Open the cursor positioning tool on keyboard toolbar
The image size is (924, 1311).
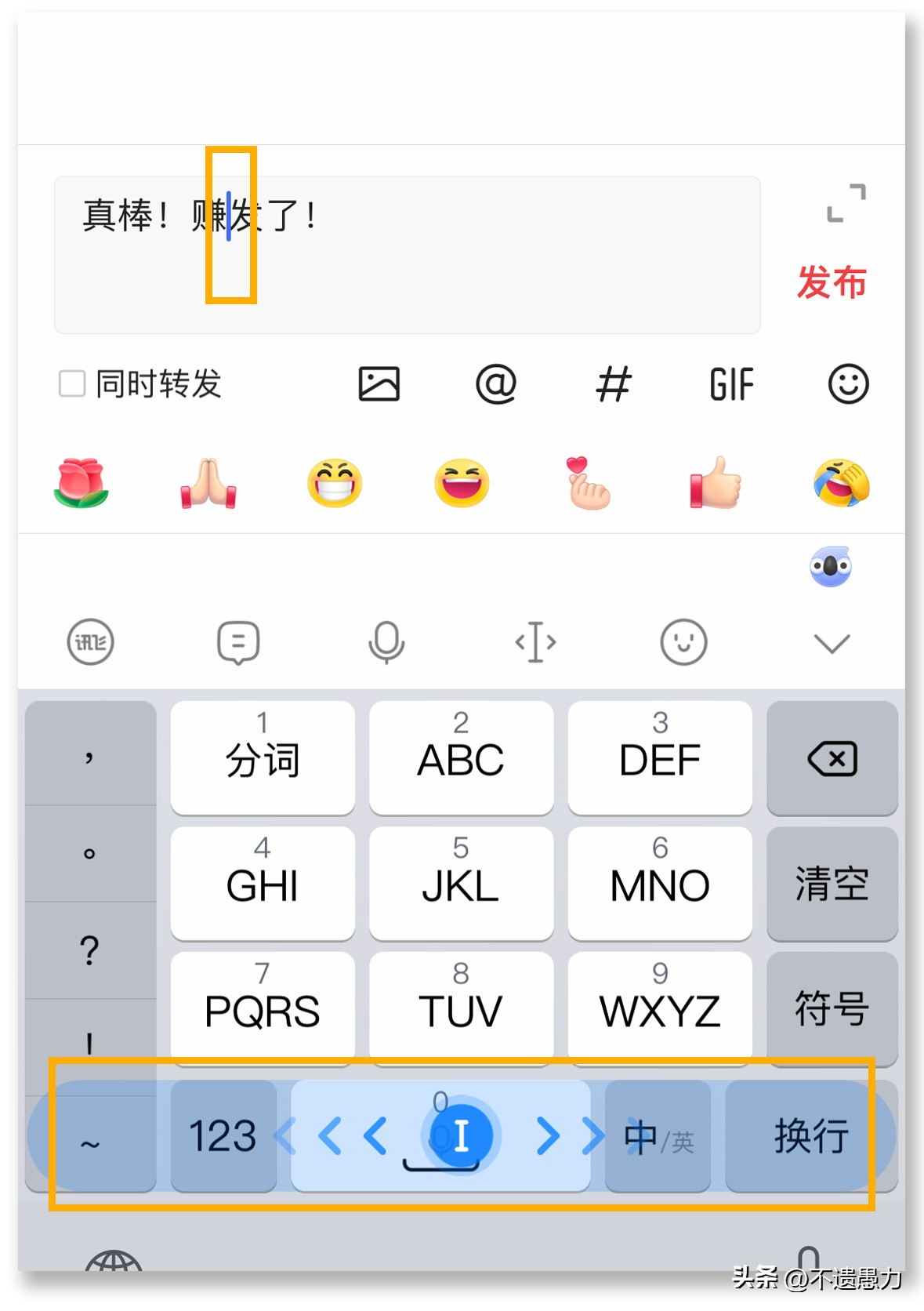[x=536, y=641]
